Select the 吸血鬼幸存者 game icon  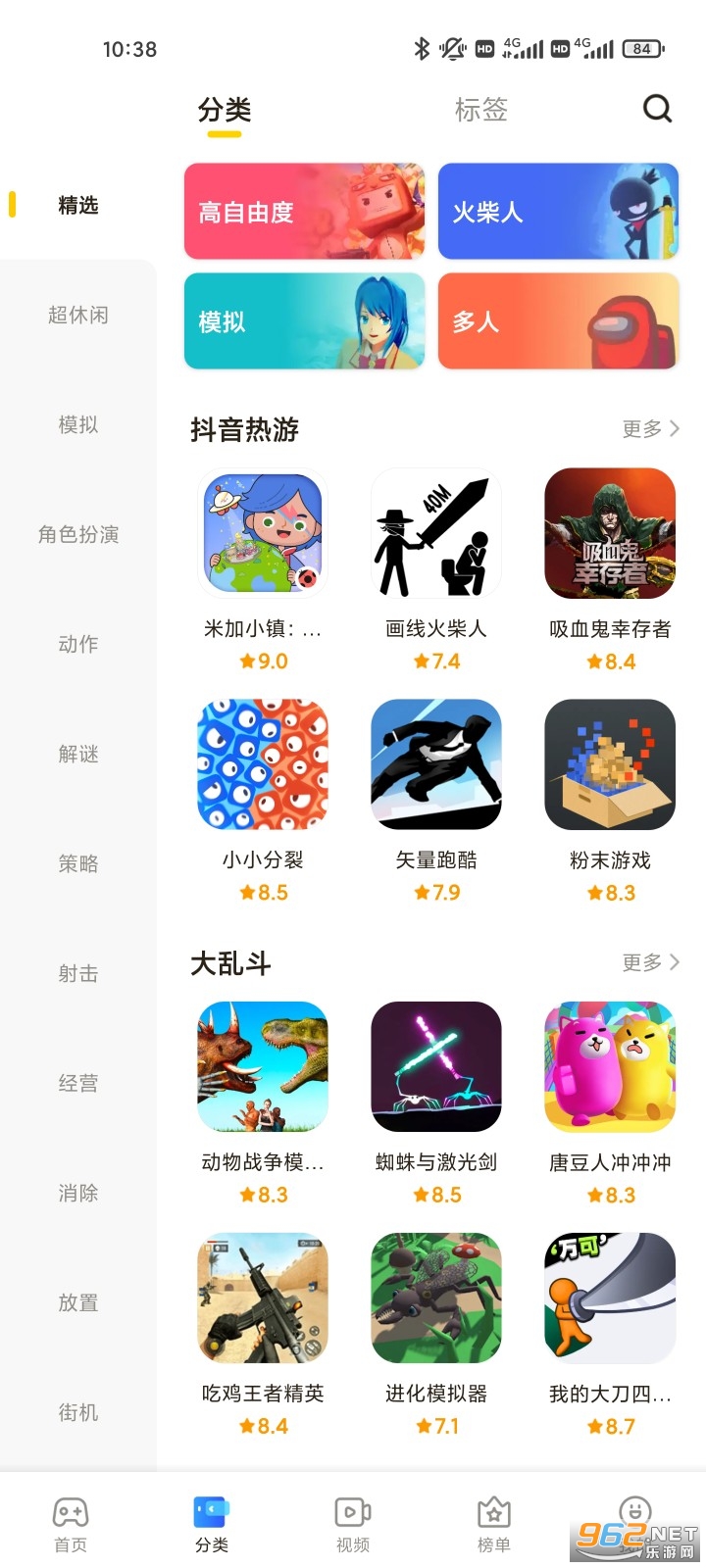609,534
